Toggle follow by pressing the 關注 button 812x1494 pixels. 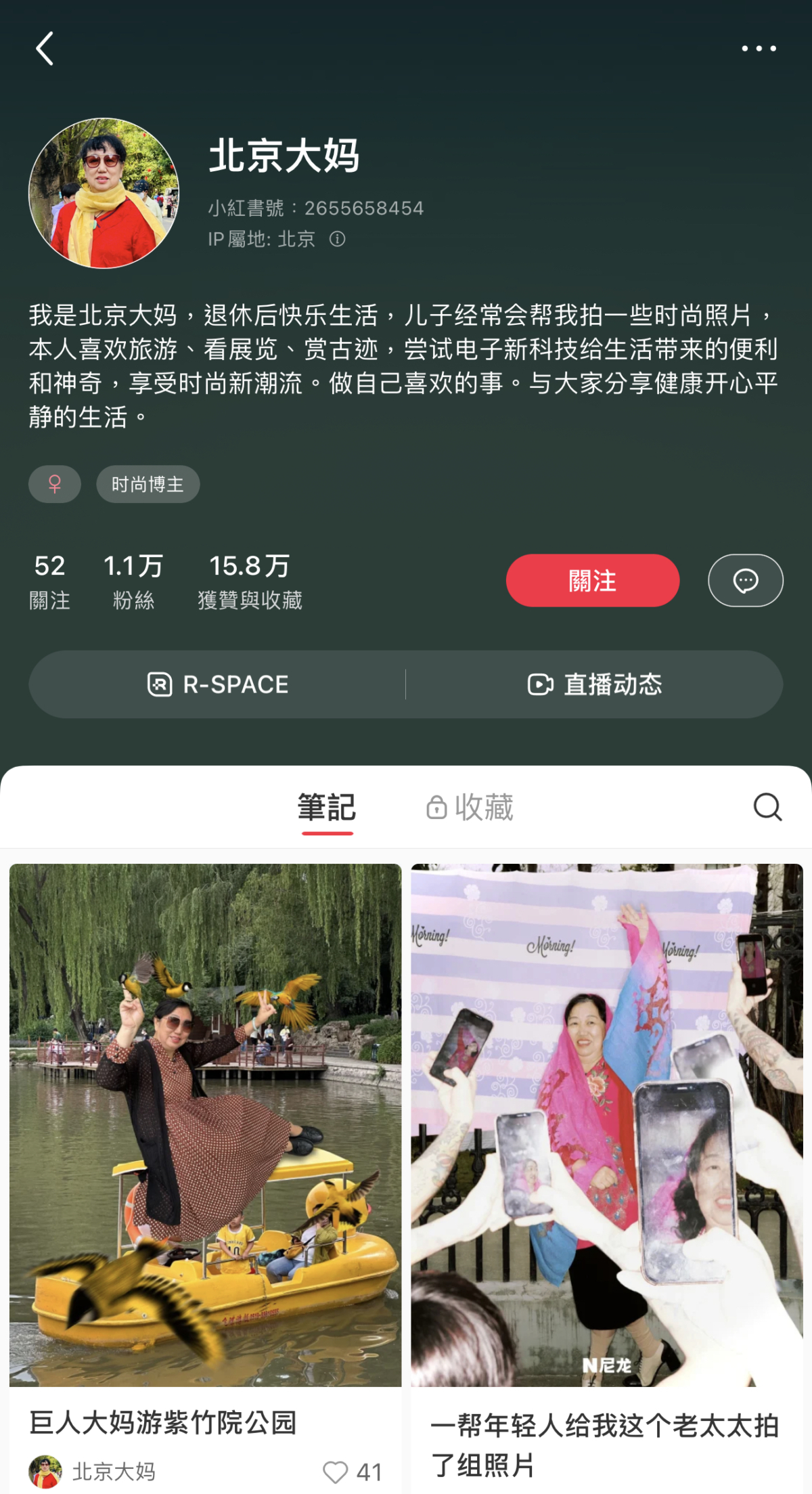click(x=593, y=580)
